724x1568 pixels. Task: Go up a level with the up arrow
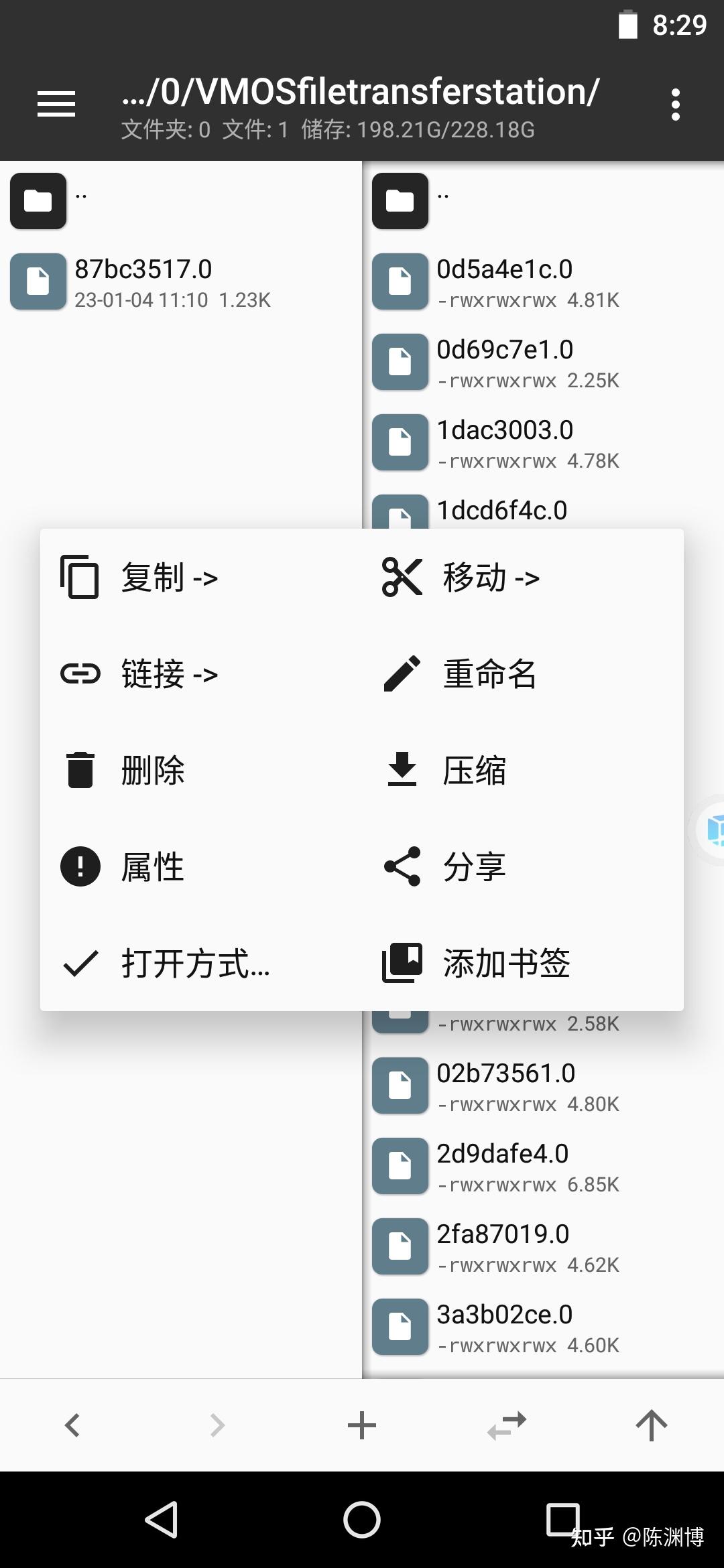click(x=651, y=1425)
